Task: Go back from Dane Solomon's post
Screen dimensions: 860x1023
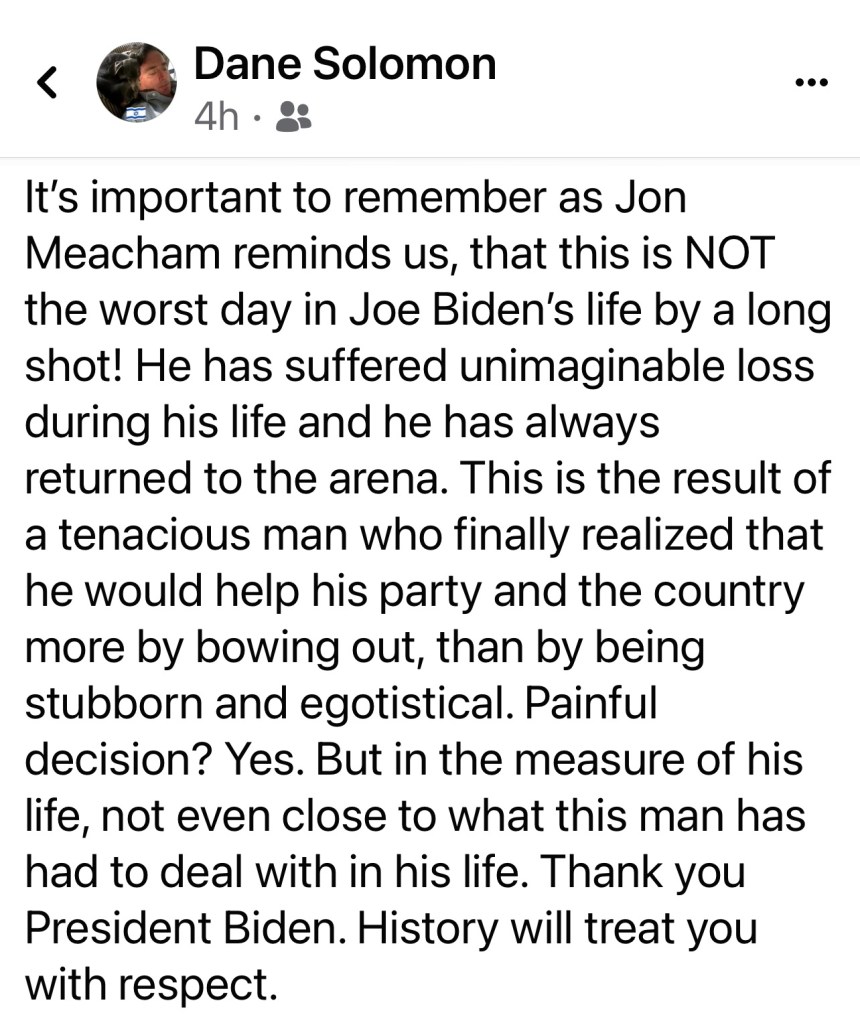Action: pyautogui.click(x=46, y=82)
